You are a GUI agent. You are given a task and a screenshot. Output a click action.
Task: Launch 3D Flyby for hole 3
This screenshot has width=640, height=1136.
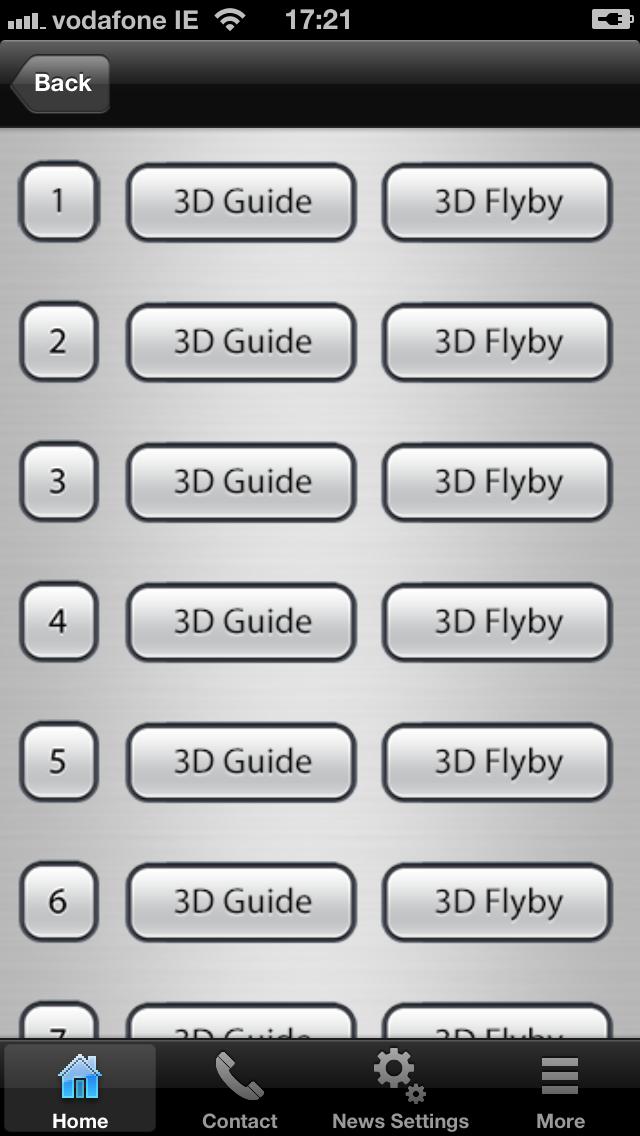(497, 482)
